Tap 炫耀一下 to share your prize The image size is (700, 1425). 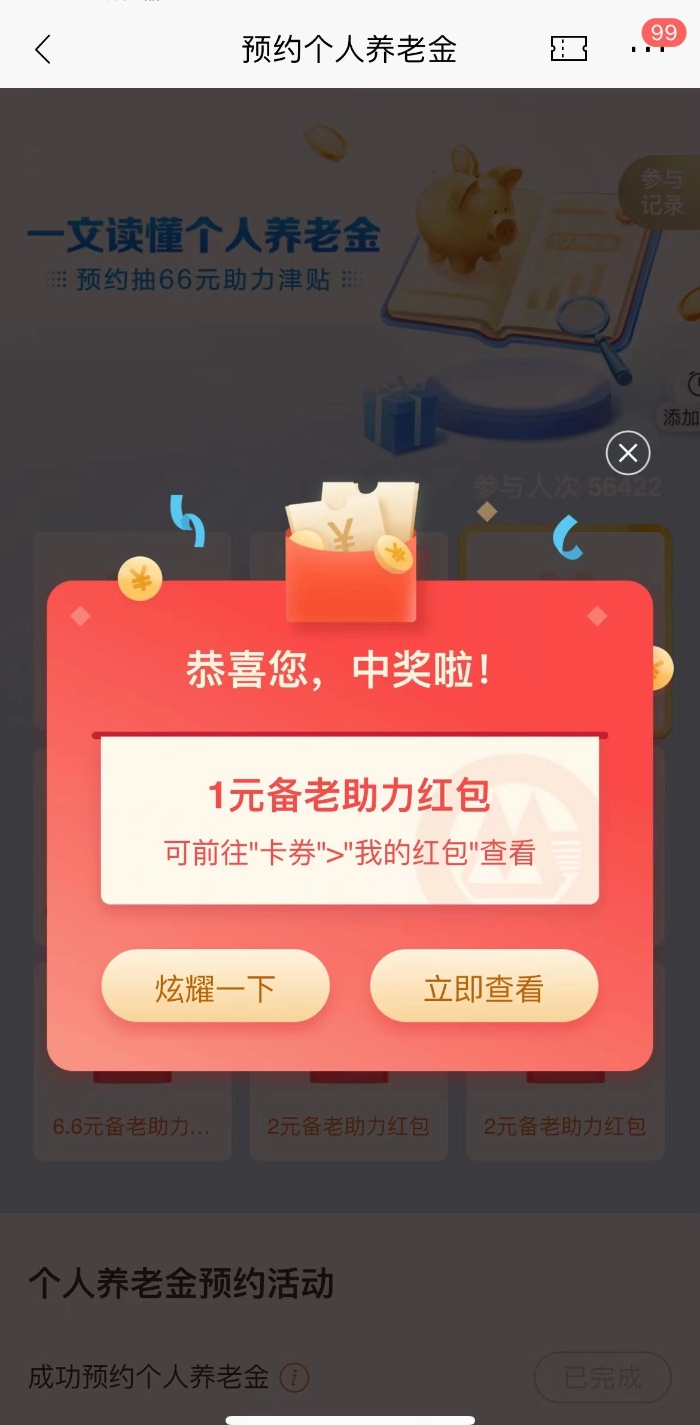tap(215, 988)
